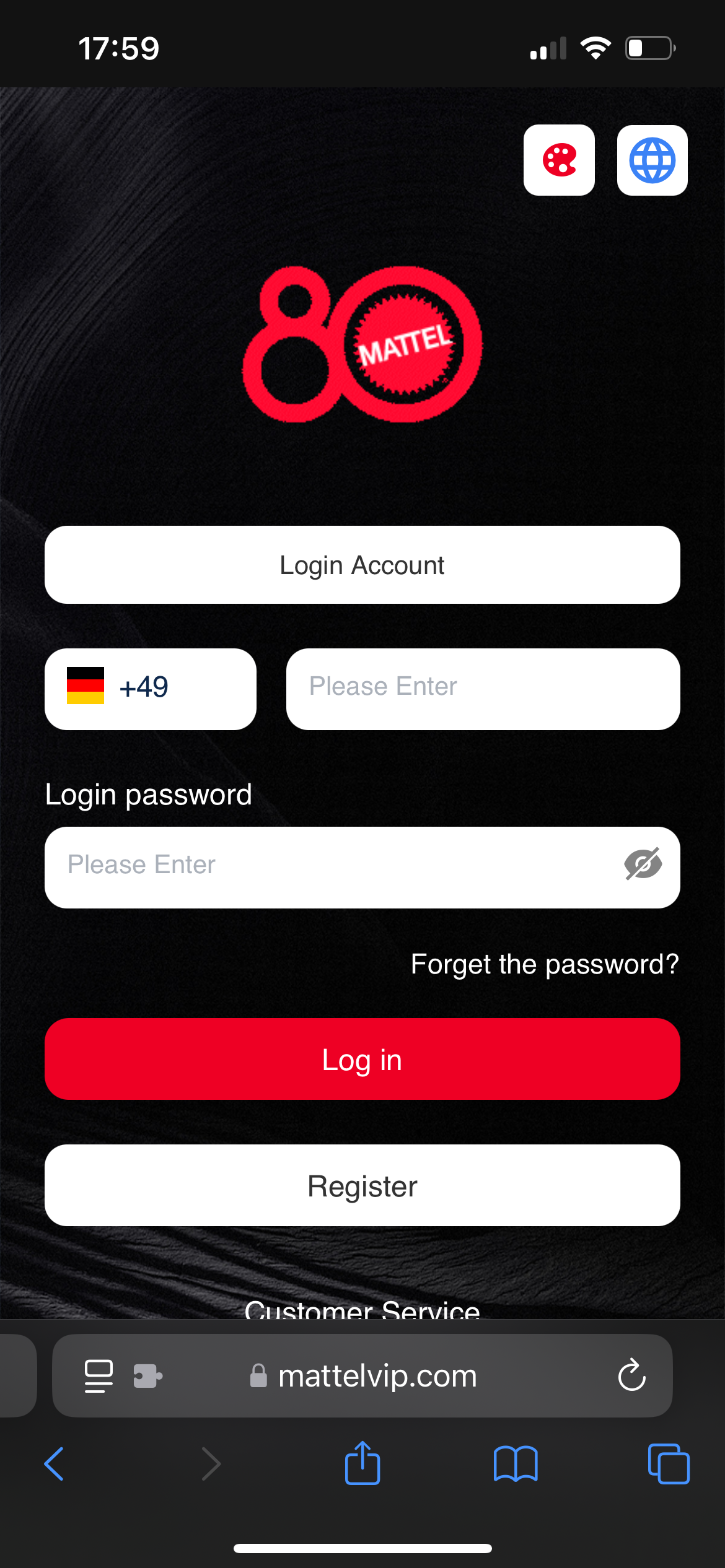Image resolution: width=725 pixels, height=1568 pixels.
Task: Tap the red Log in button
Action: 362,1059
